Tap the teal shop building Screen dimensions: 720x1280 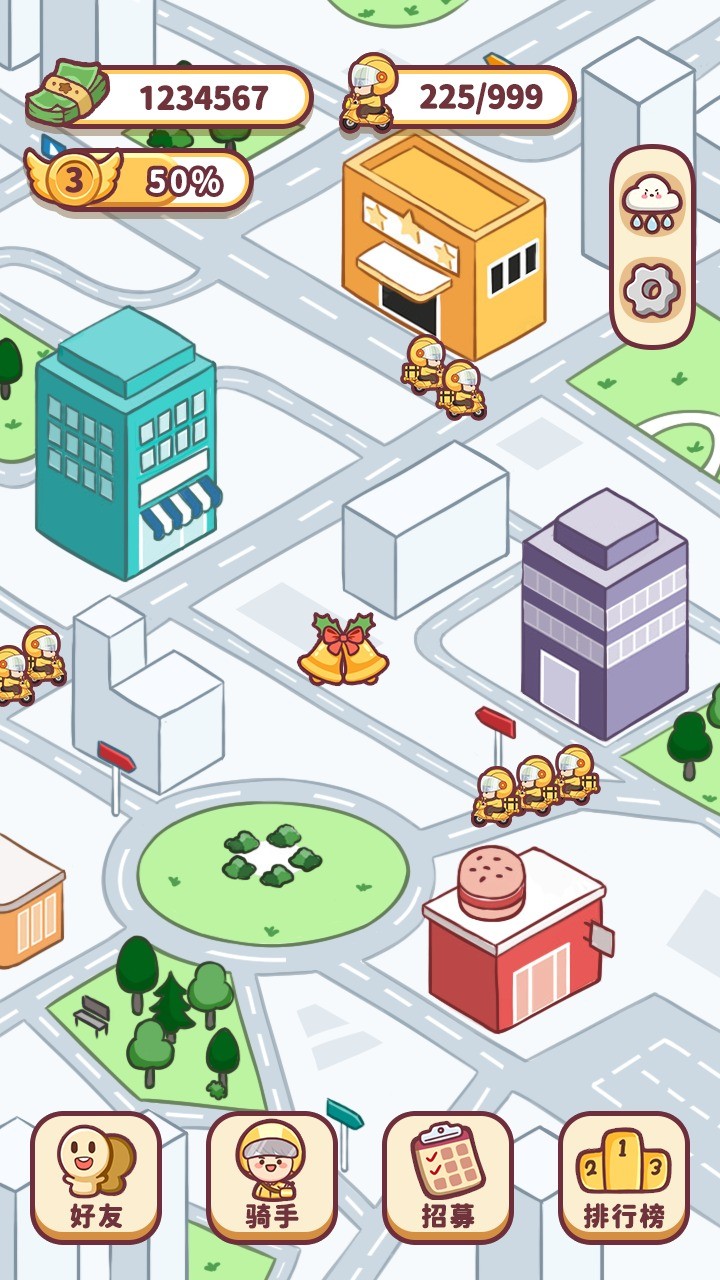coord(127,445)
